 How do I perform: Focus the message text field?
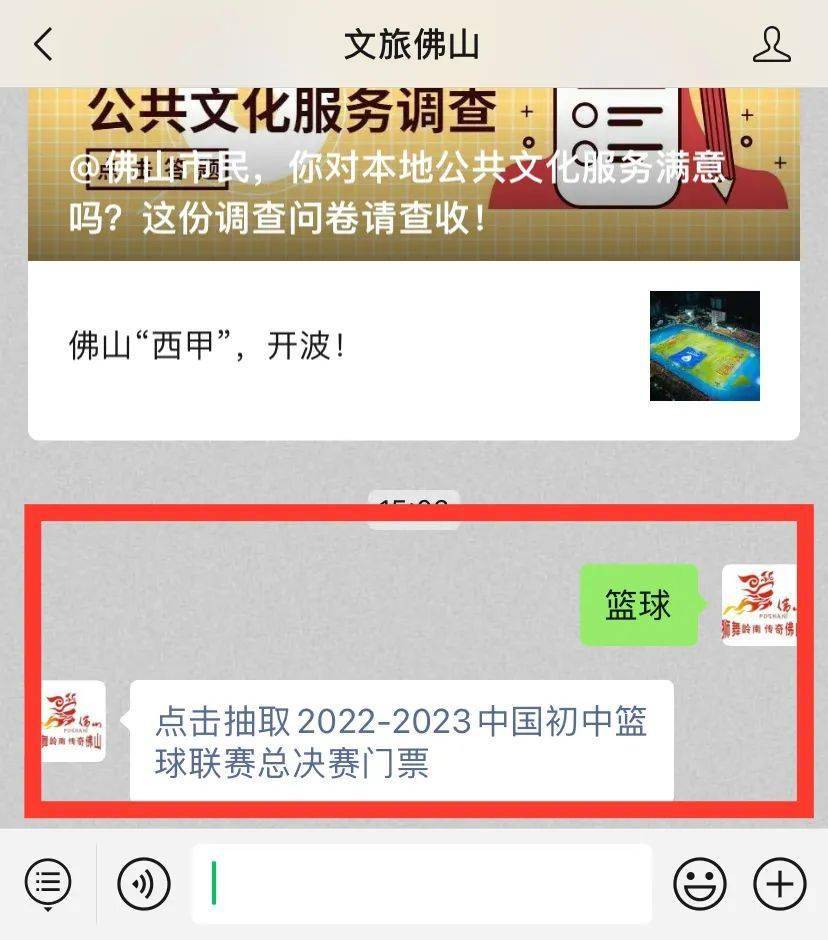421,884
